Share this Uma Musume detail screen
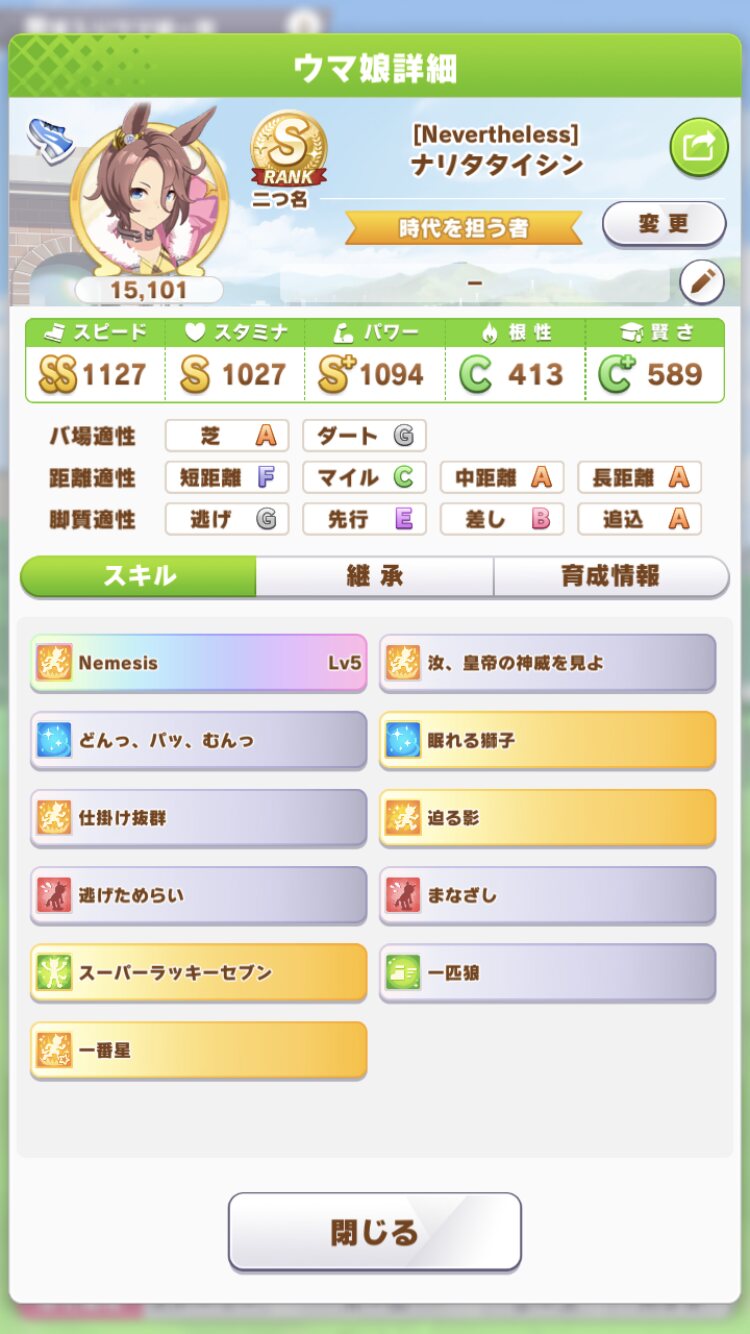This screenshot has width=750, height=1334. (698, 147)
